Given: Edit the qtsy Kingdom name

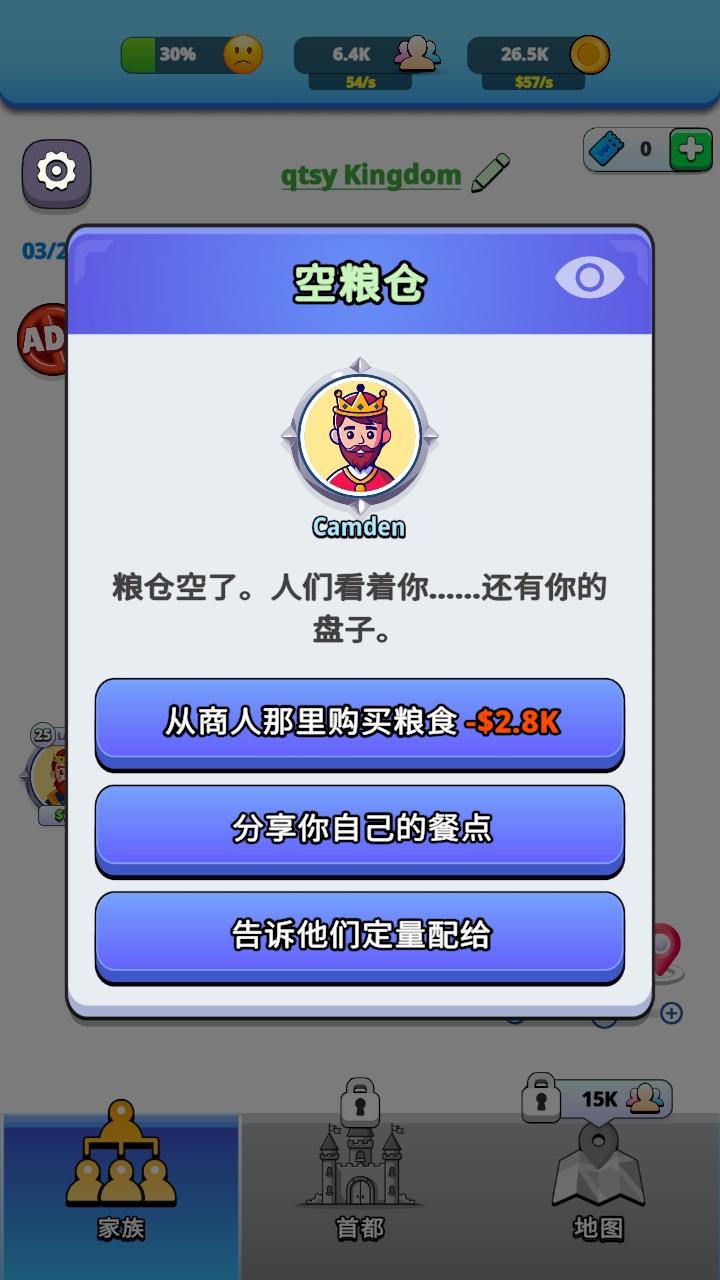Looking at the screenshot, I should click(490, 174).
